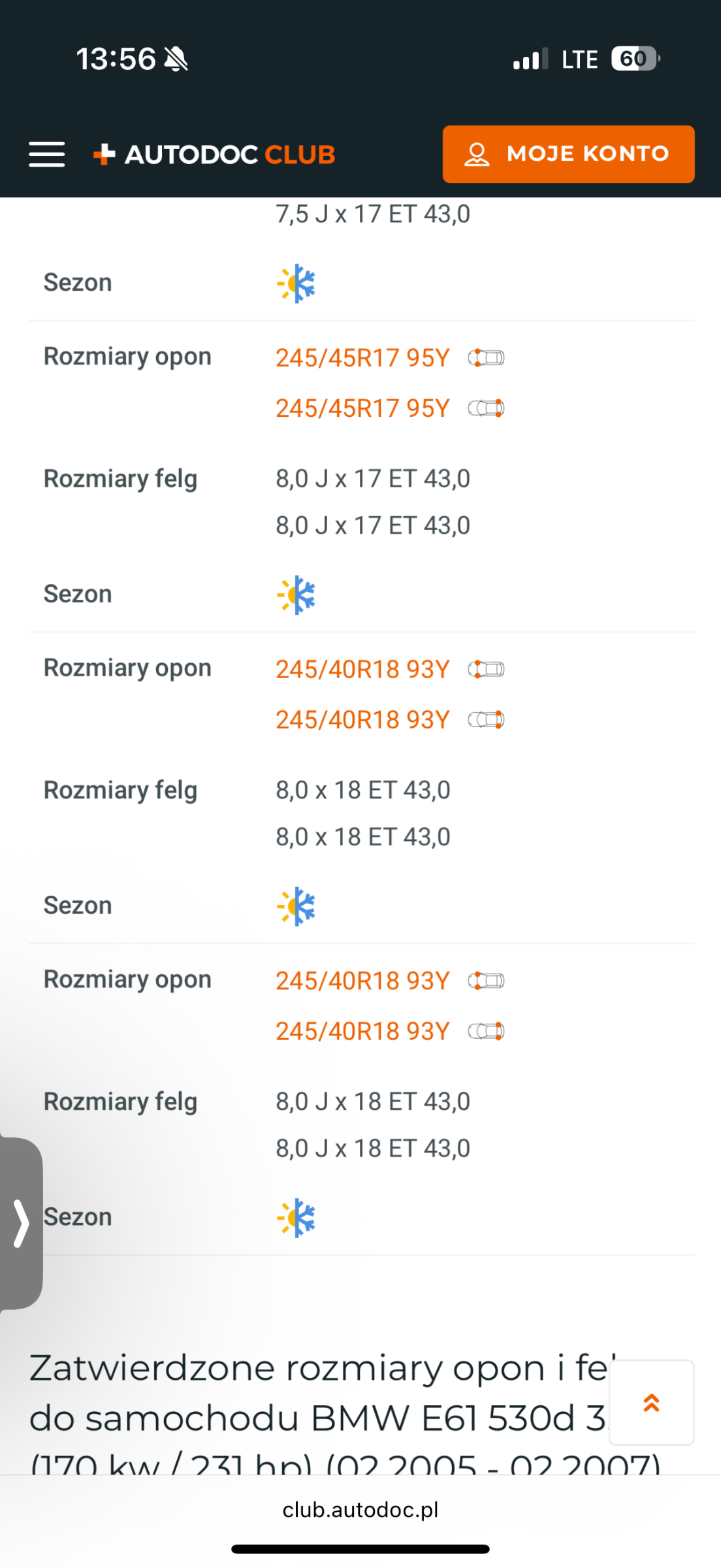Viewport: 721px width, 1568px height.
Task: Tap the club.autodoc.pl address bar
Action: coord(360,1510)
